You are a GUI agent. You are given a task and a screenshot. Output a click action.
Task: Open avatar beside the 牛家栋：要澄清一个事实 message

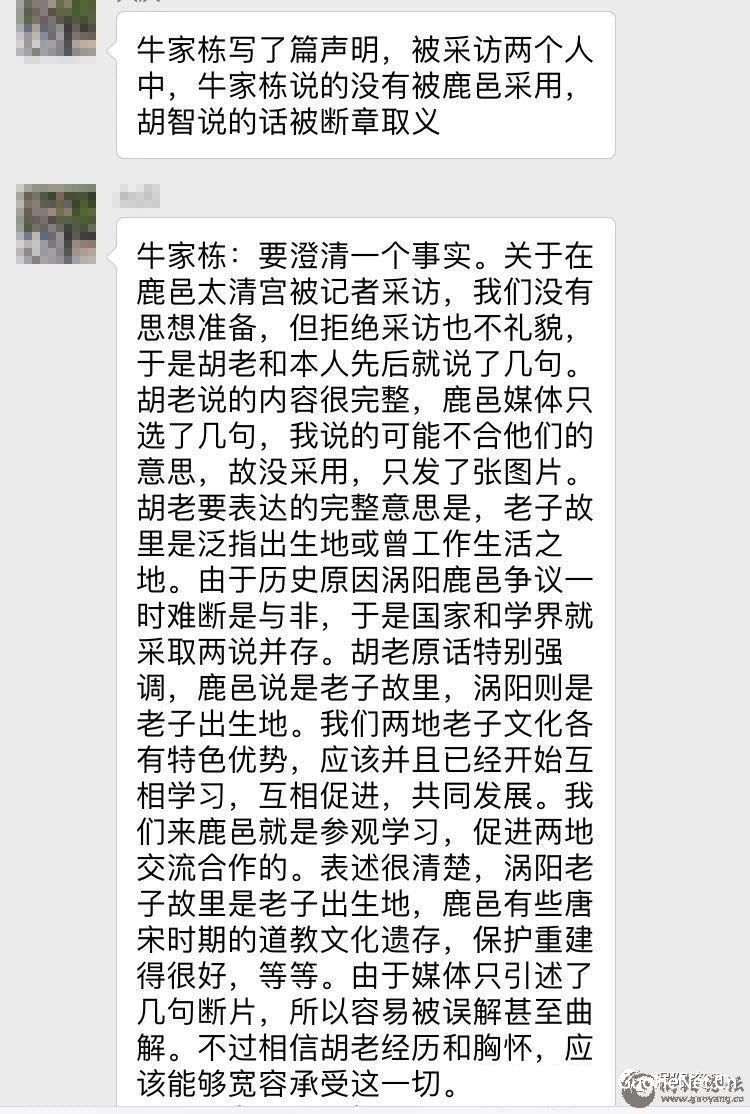point(56,224)
